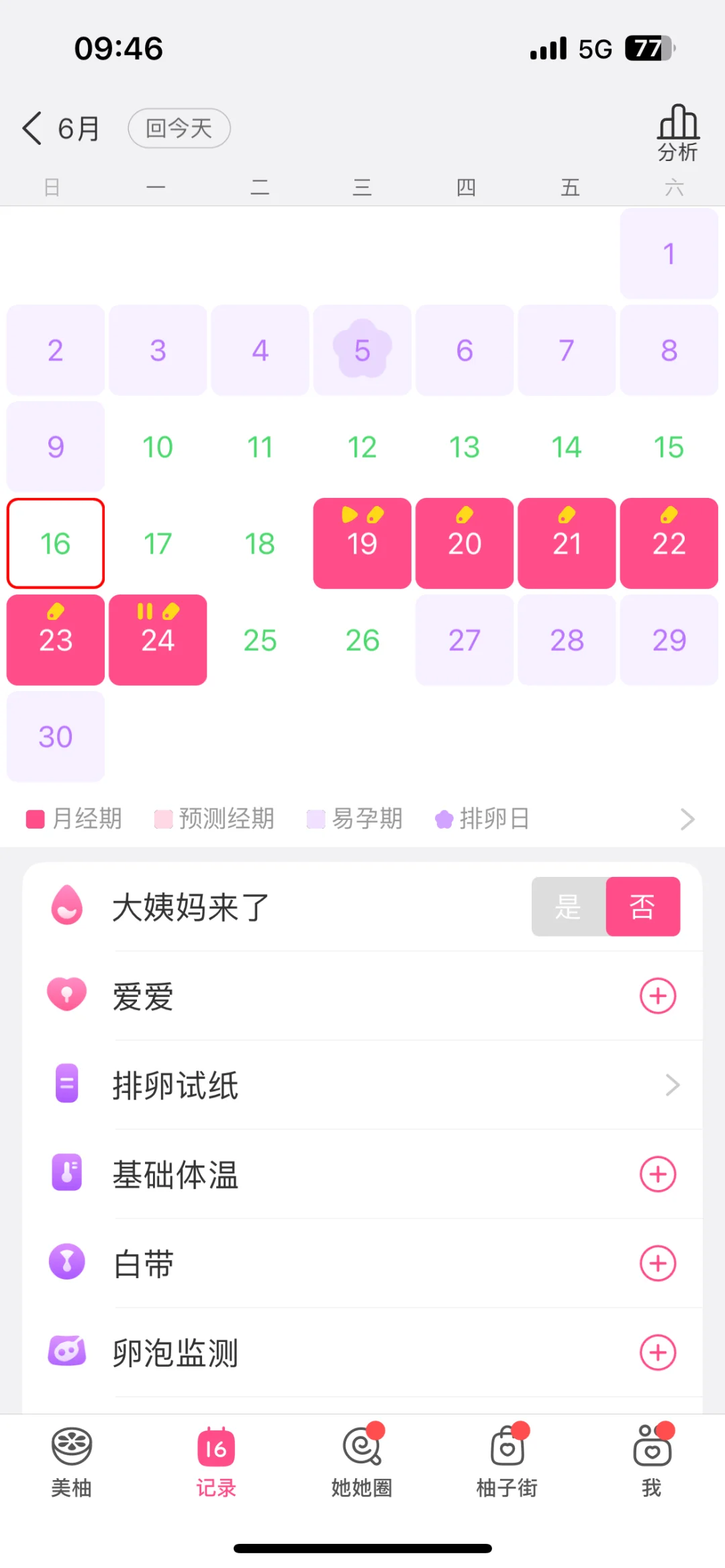Select June 5 ovulation day
Screen dimensions: 725x1568
(x=362, y=350)
